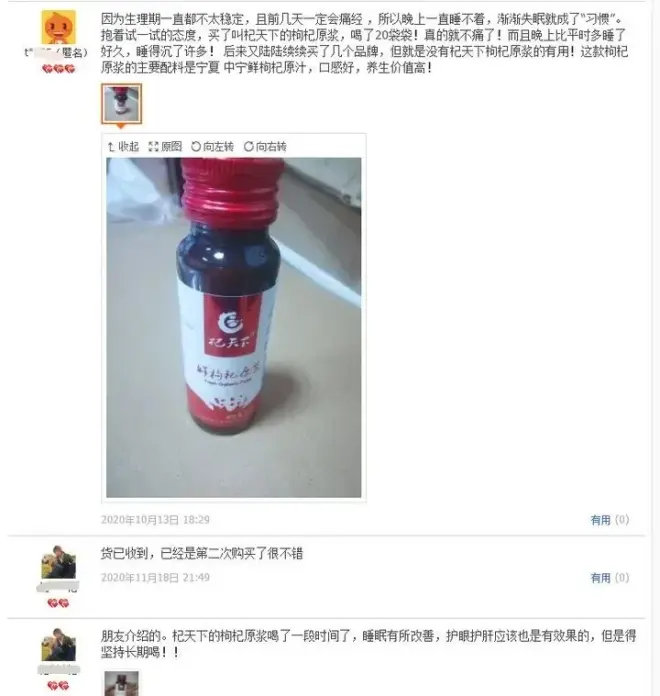Open the photo thumbnail in the 朋友介绍的 review

(x=122, y=683)
